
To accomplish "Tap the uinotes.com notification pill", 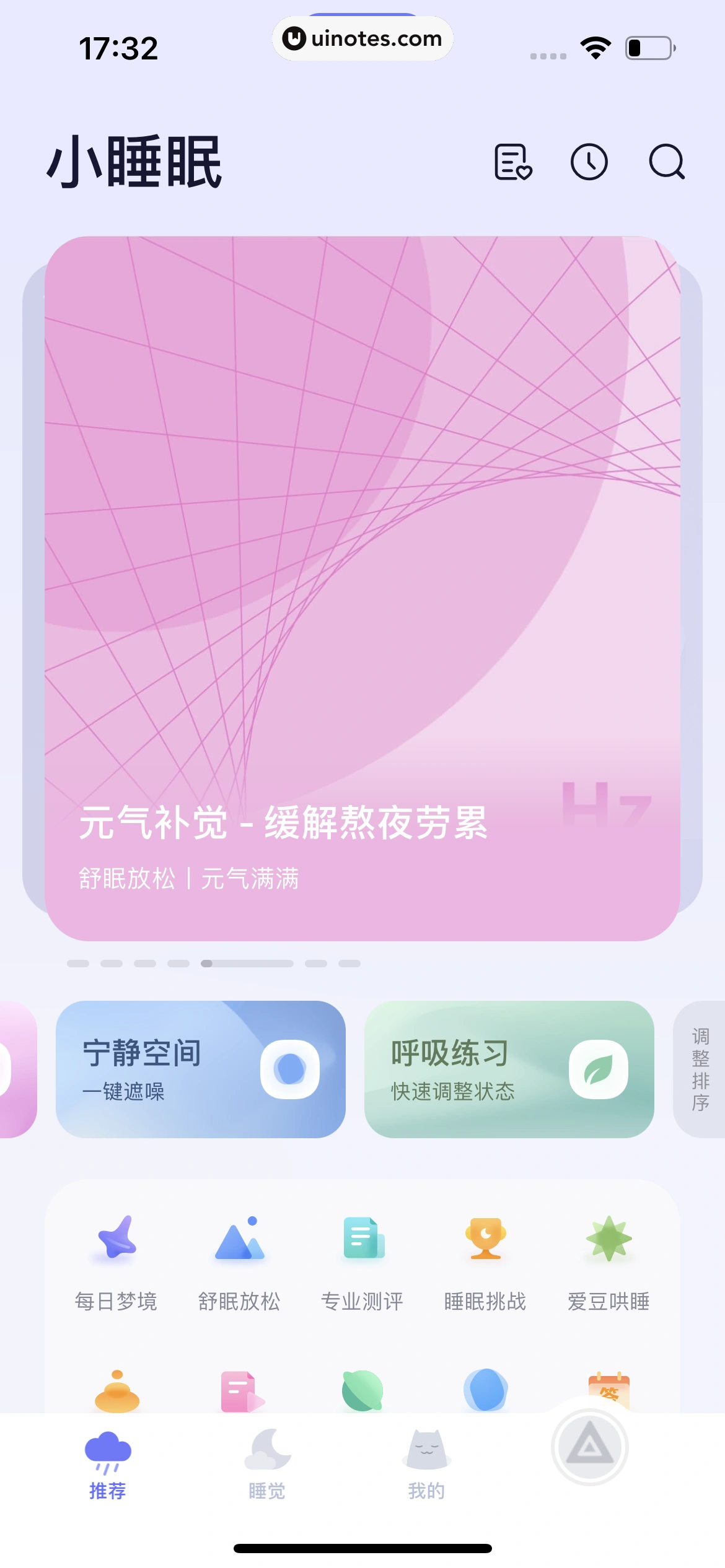I will click(362, 38).
